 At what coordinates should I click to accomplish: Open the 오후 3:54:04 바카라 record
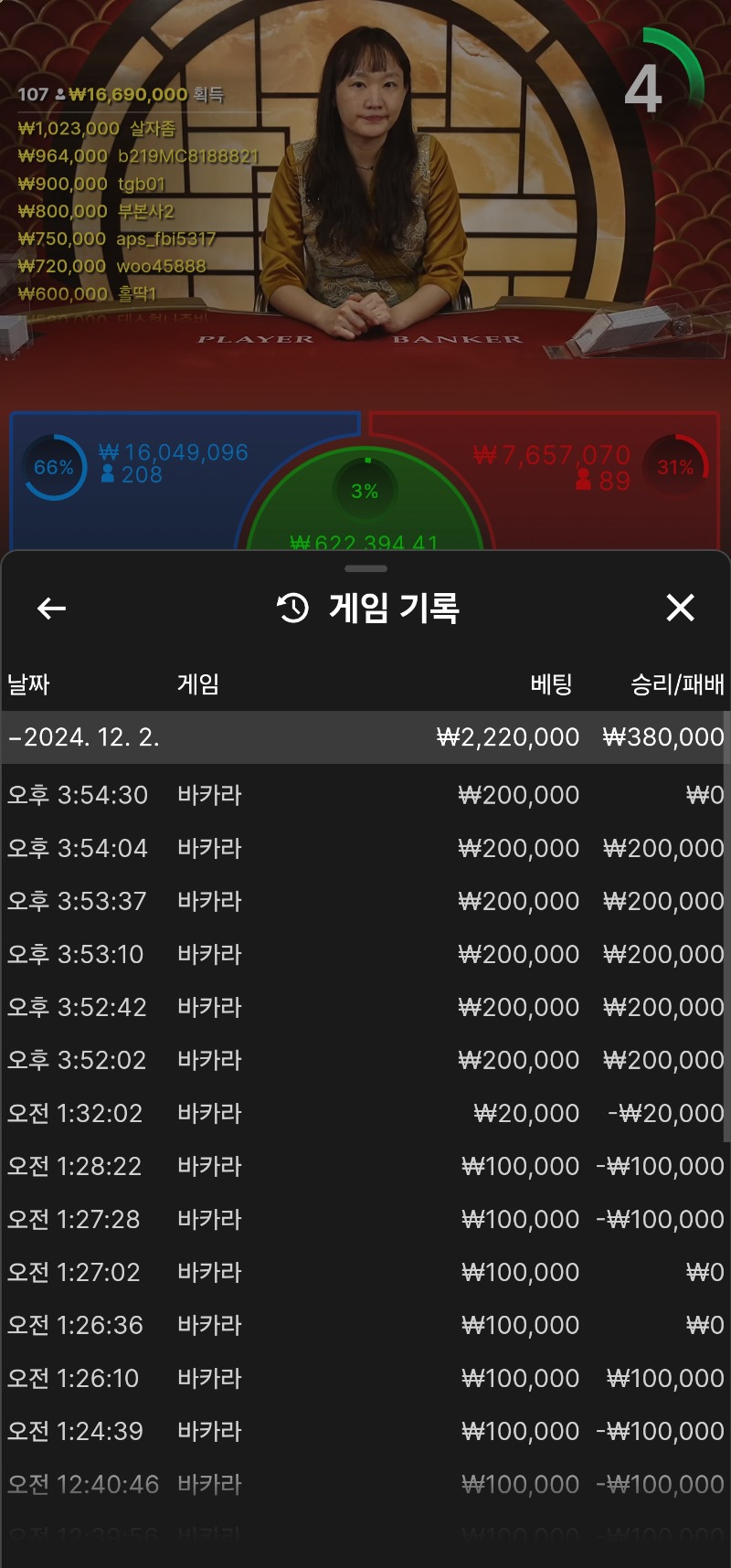[364, 848]
